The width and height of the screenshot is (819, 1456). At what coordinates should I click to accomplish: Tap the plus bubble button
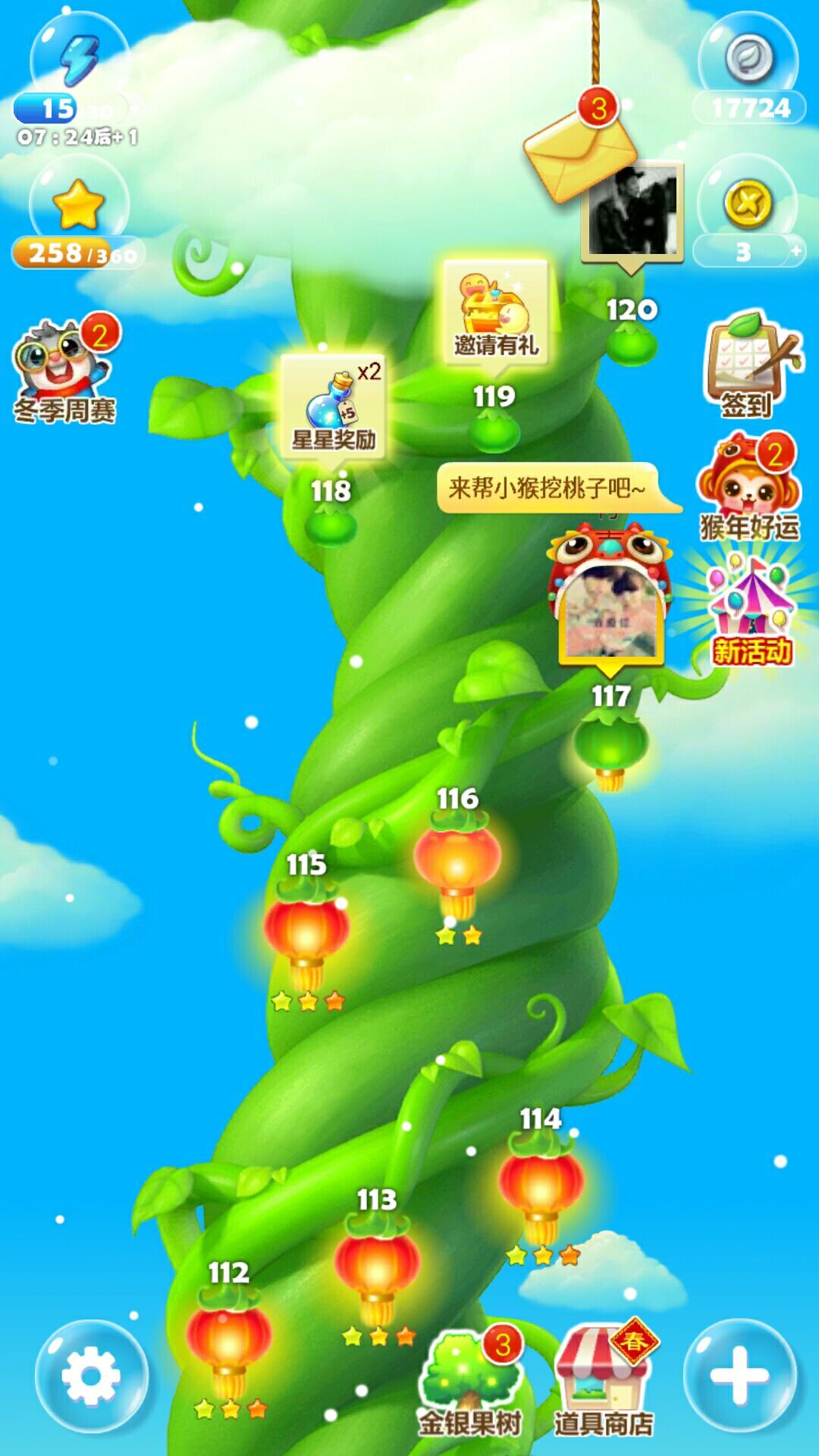(739, 1376)
